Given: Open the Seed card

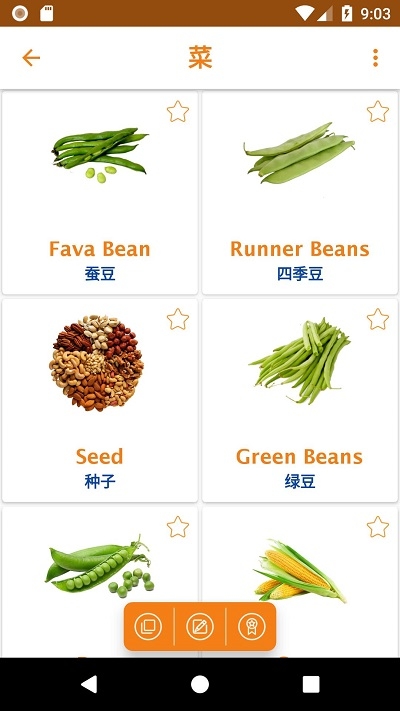Looking at the screenshot, I should click(x=100, y=400).
